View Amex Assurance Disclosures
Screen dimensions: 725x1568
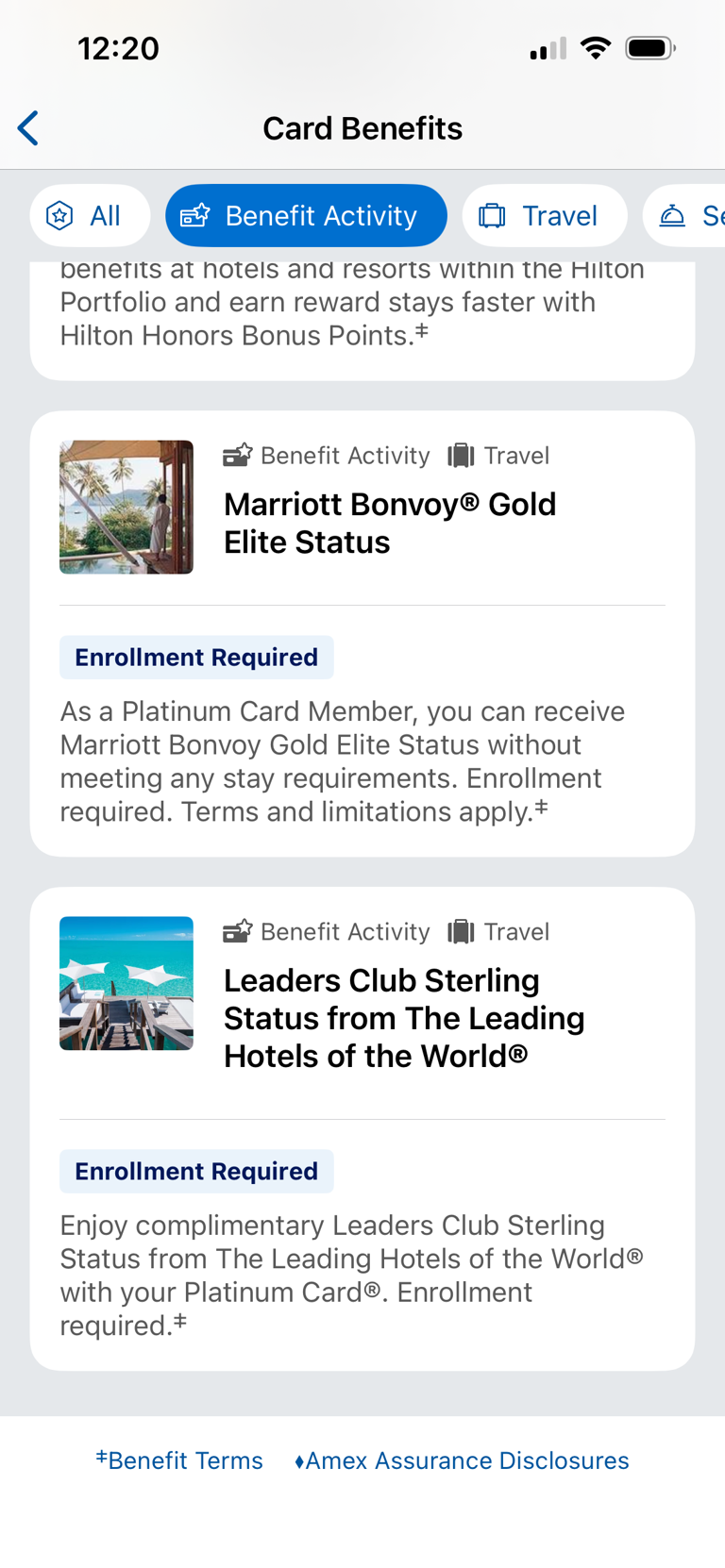pos(464,1460)
